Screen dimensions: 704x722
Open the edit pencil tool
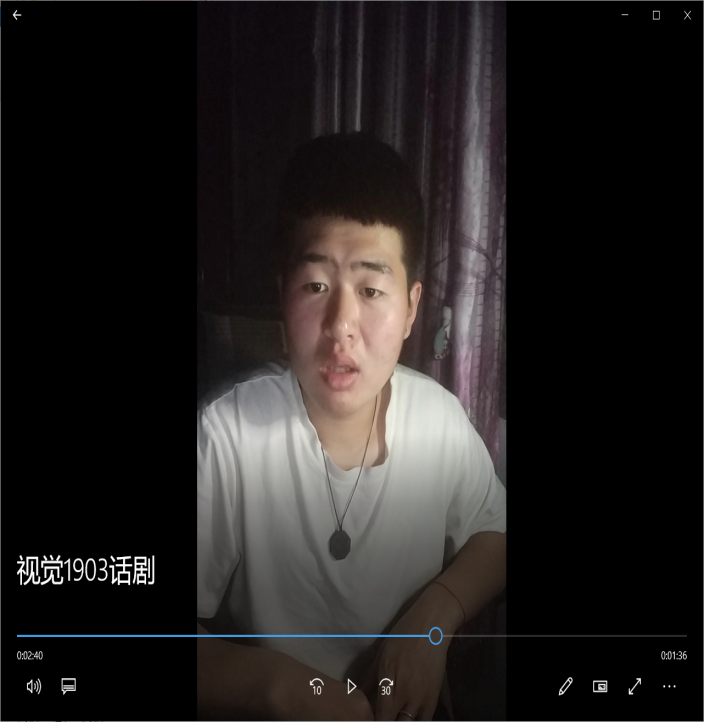point(565,686)
